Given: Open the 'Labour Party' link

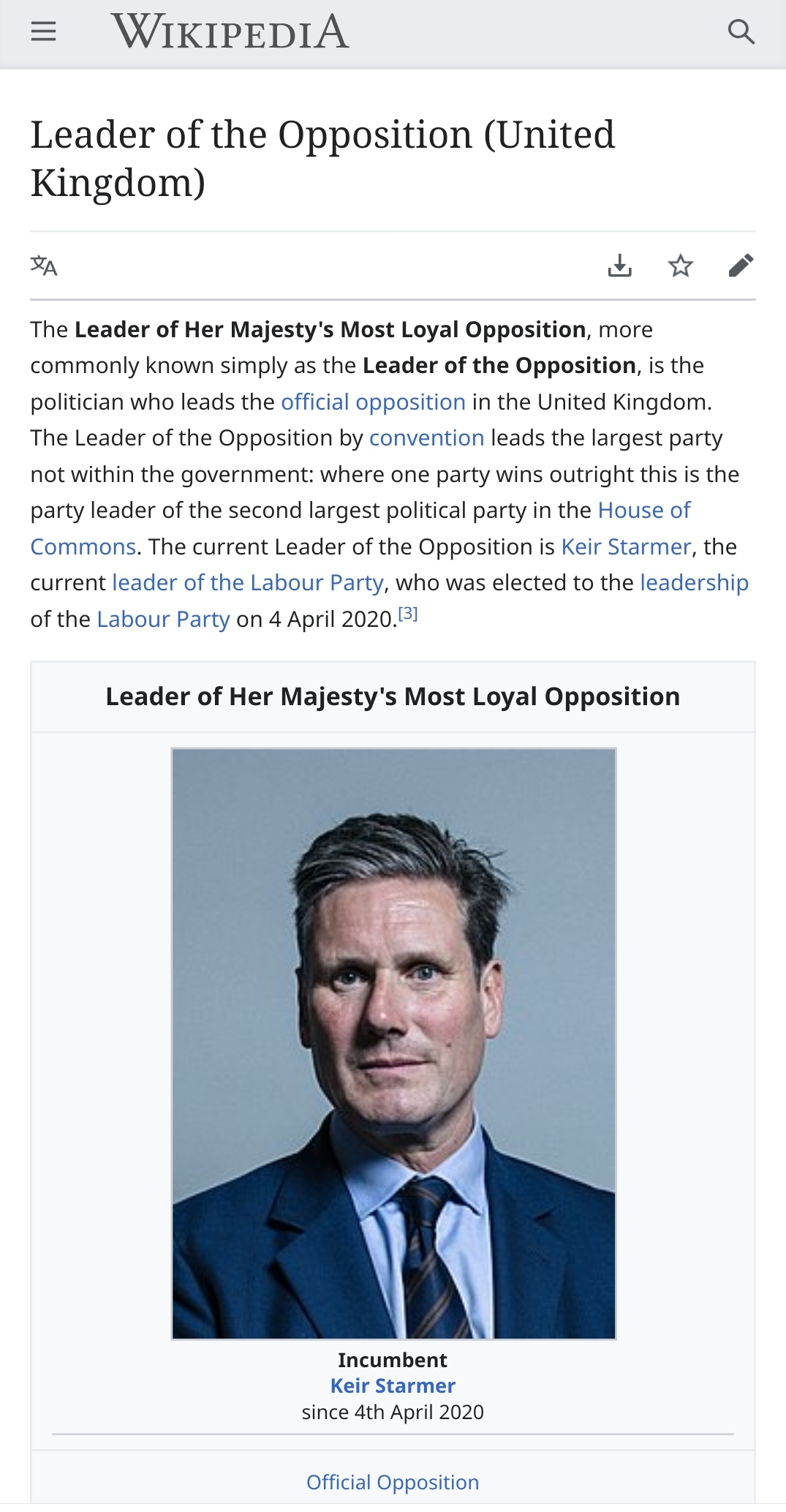Looking at the screenshot, I should [163, 619].
